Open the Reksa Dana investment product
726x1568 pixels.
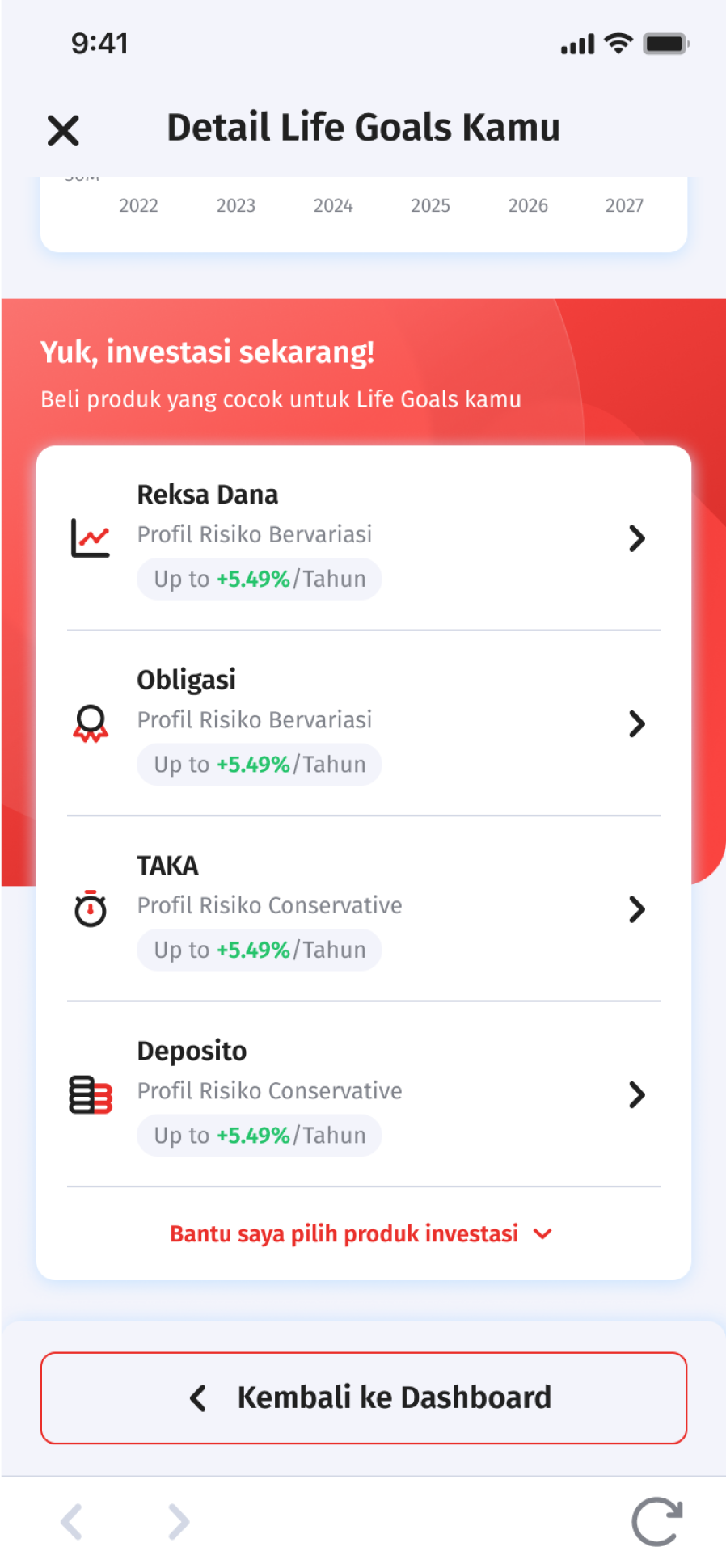pos(363,537)
